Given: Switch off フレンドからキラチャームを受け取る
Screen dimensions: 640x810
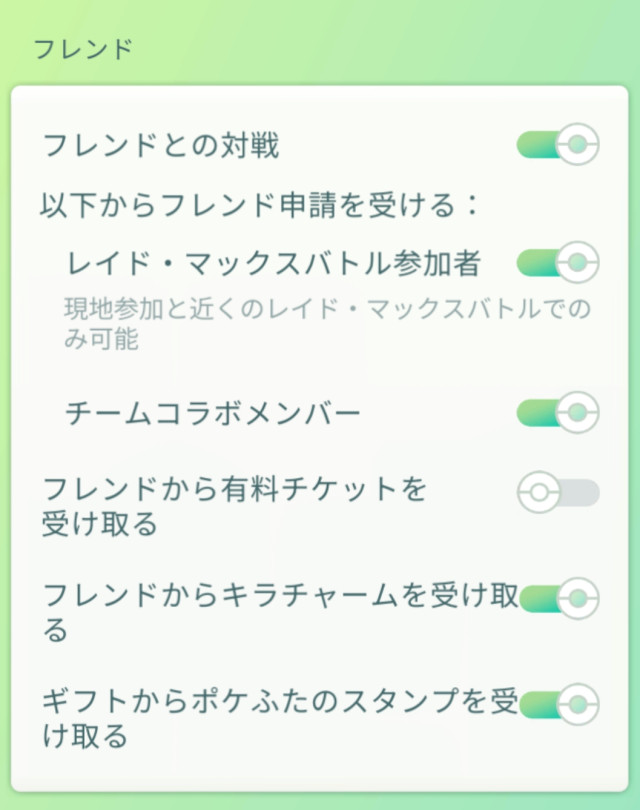Looking at the screenshot, I should pyautogui.click(x=558, y=598).
